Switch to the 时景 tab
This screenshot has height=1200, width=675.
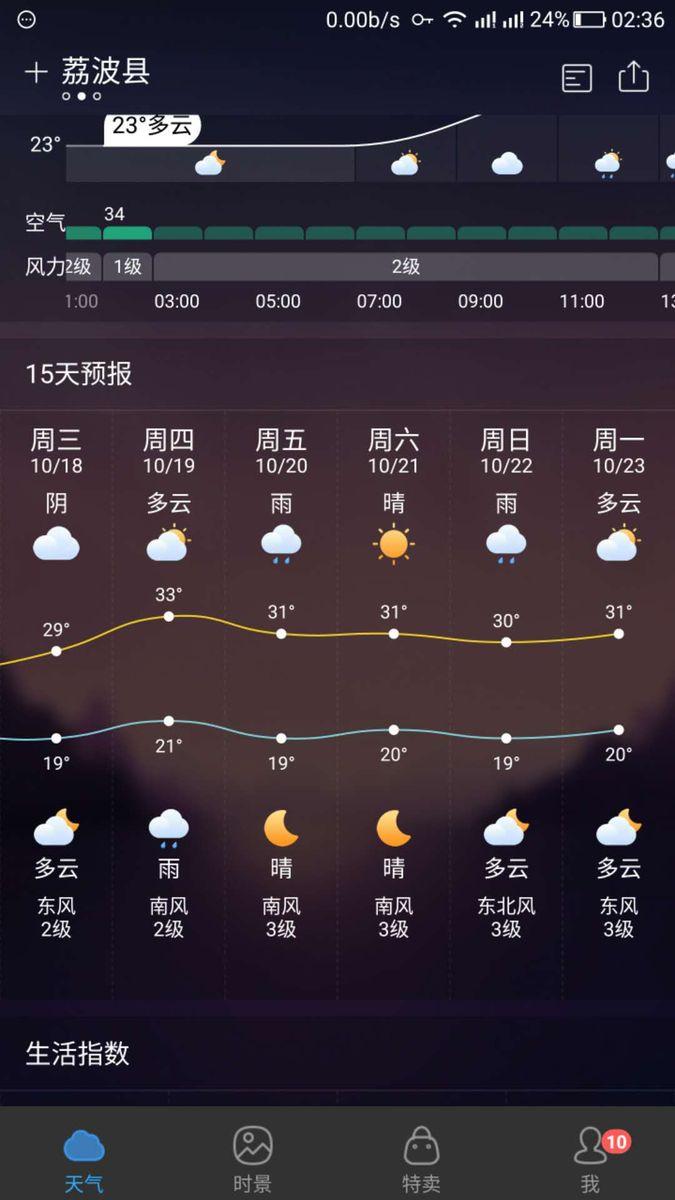(252, 1157)
